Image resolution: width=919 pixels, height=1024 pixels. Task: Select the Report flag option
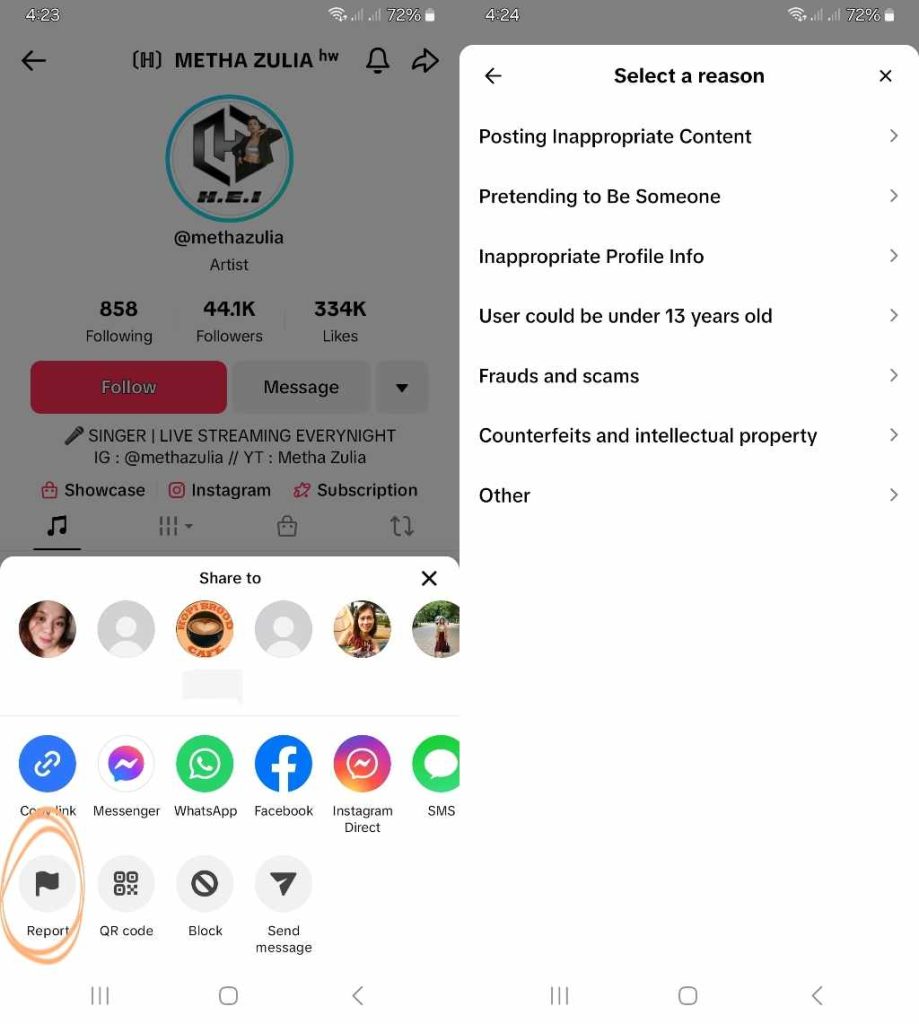pos(47,884)
